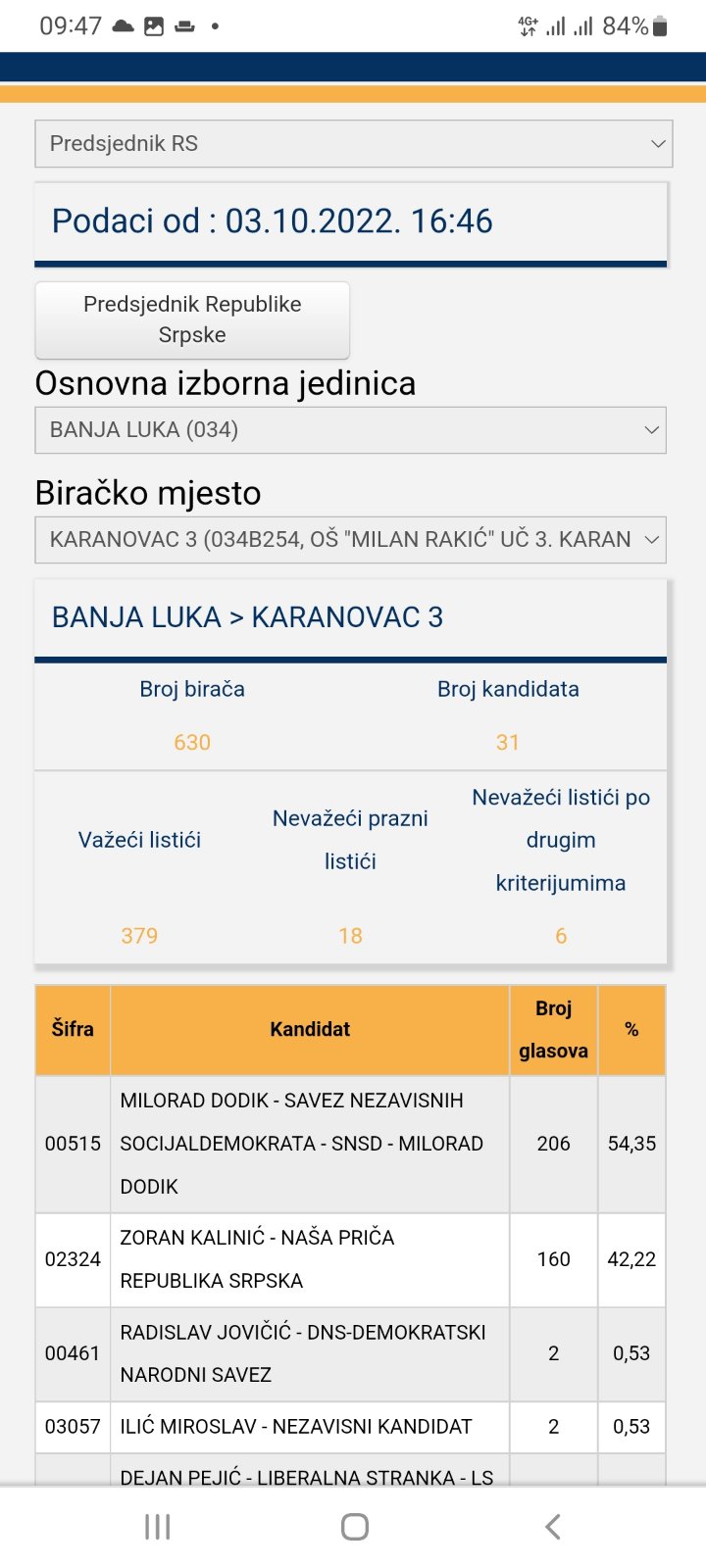Screen dimensions: 706x1568
Task: Tap the Predsjednik Republike Srpske button
Action: tap(192, 319)
